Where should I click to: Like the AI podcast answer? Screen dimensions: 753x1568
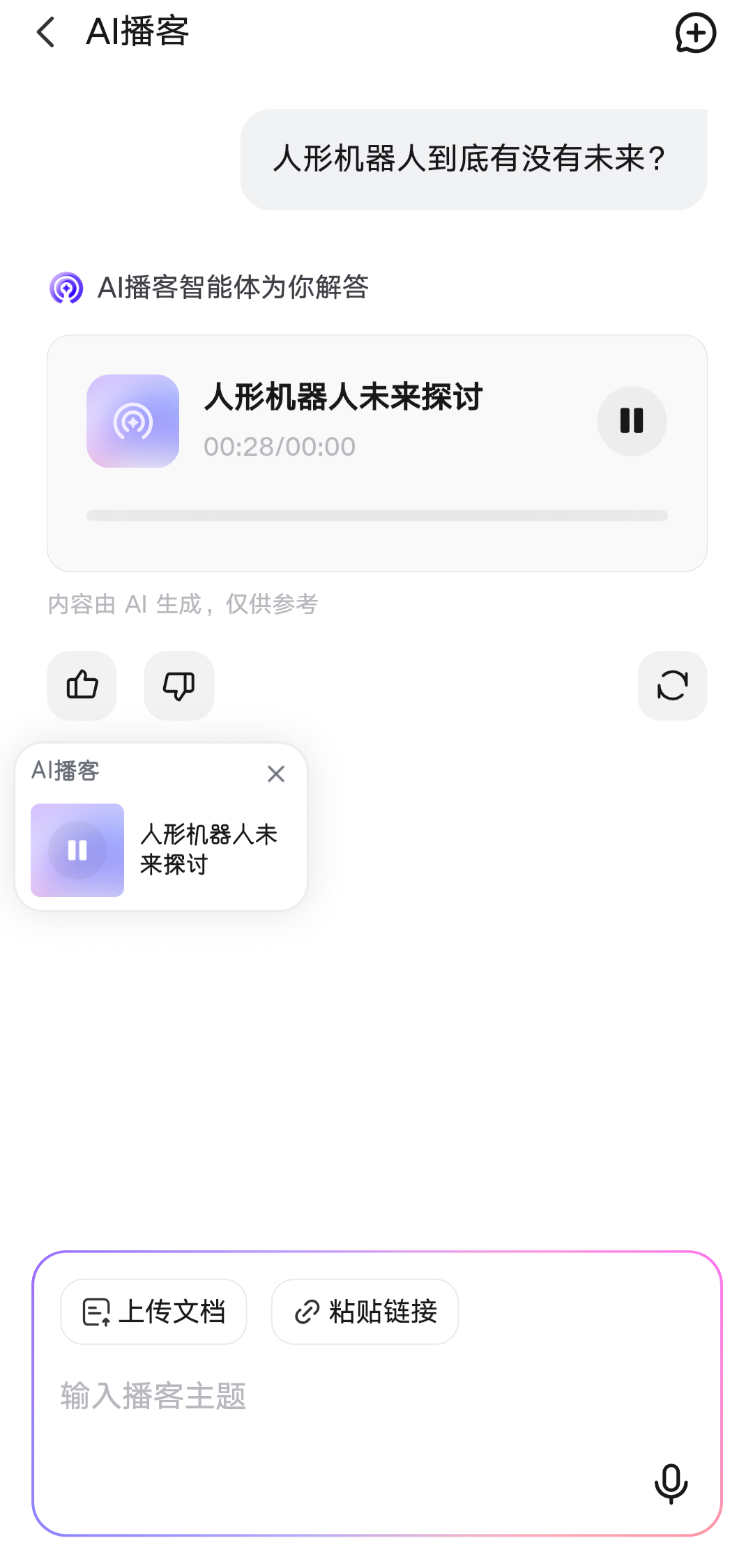coord(82,685)
